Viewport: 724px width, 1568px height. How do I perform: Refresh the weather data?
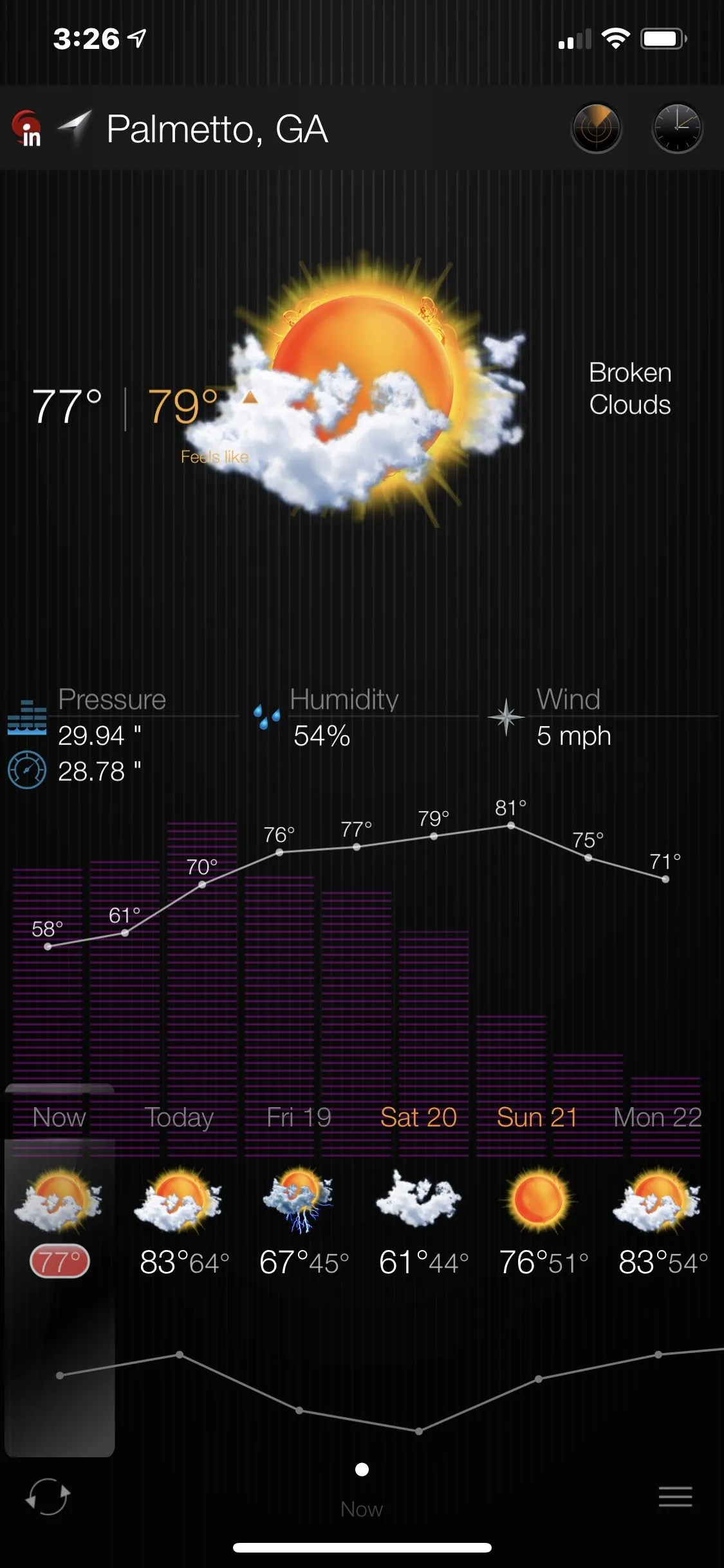(x=48, y=1496)
